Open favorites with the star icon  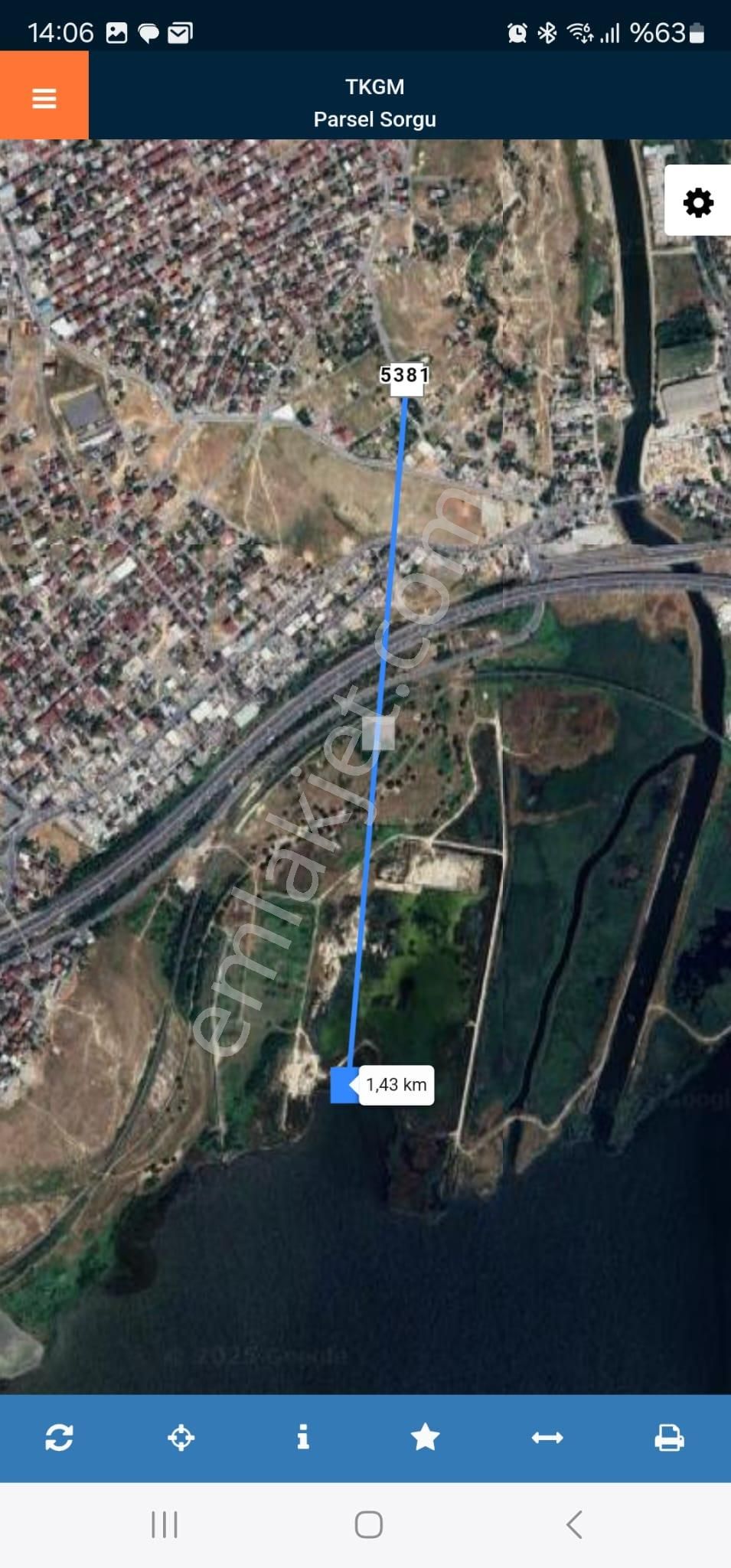pyautogui.click(x=425, y=1437)
